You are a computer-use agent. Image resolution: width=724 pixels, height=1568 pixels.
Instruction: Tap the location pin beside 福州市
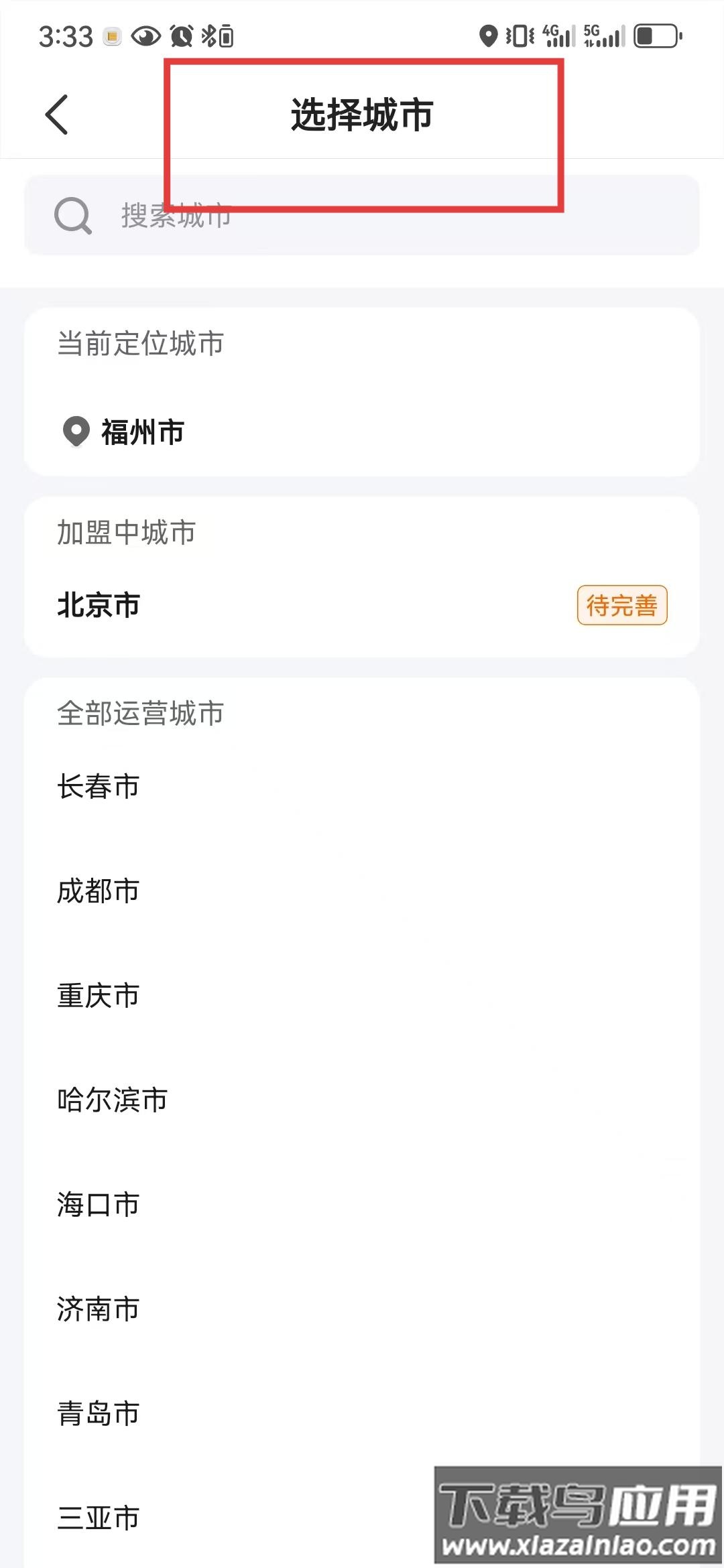75,431
